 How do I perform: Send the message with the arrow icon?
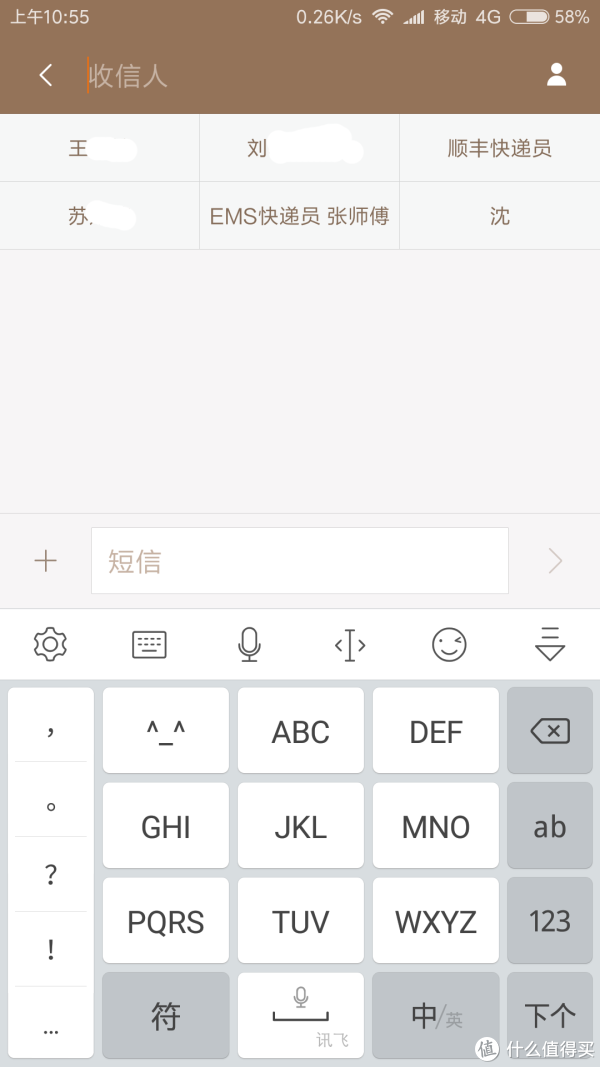click(556, 561)
